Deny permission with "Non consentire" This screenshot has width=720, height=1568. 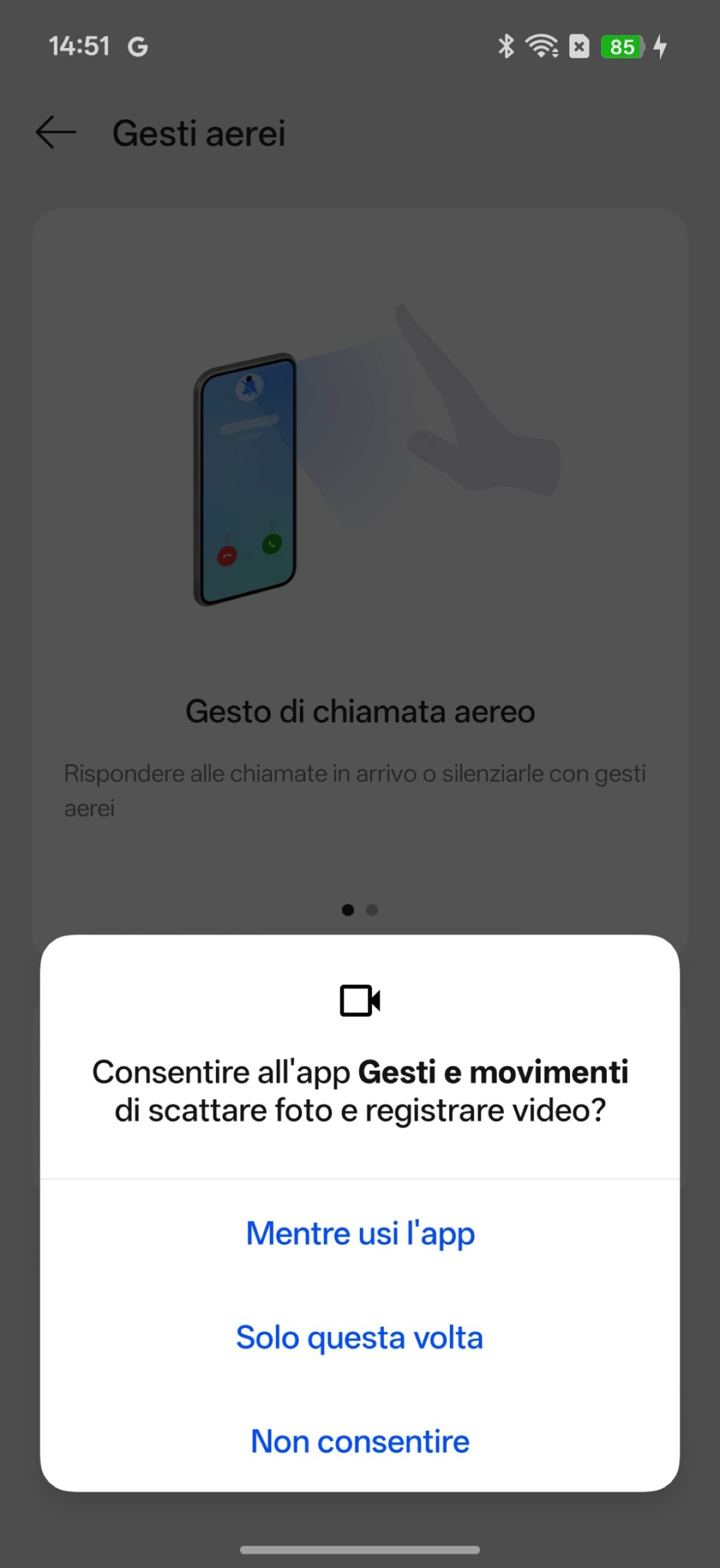[x=360, y=1442]
